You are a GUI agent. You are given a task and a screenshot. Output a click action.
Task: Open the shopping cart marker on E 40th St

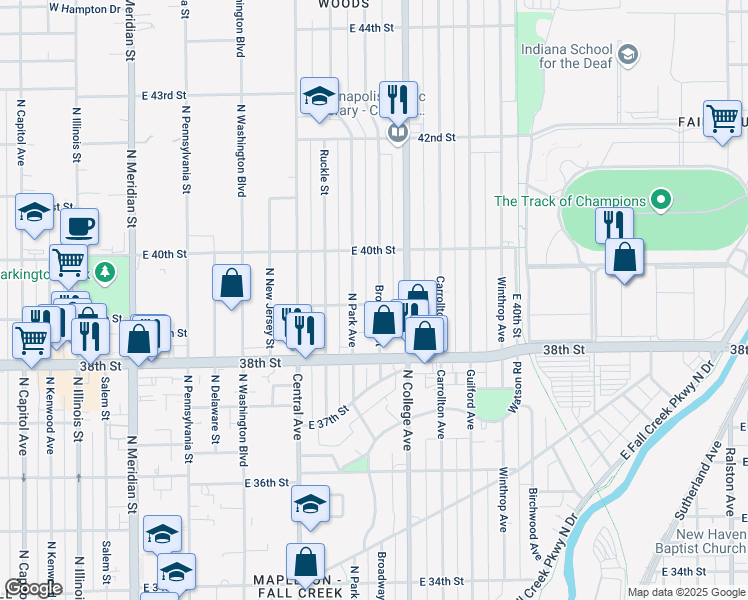click(x=67, y=262)
